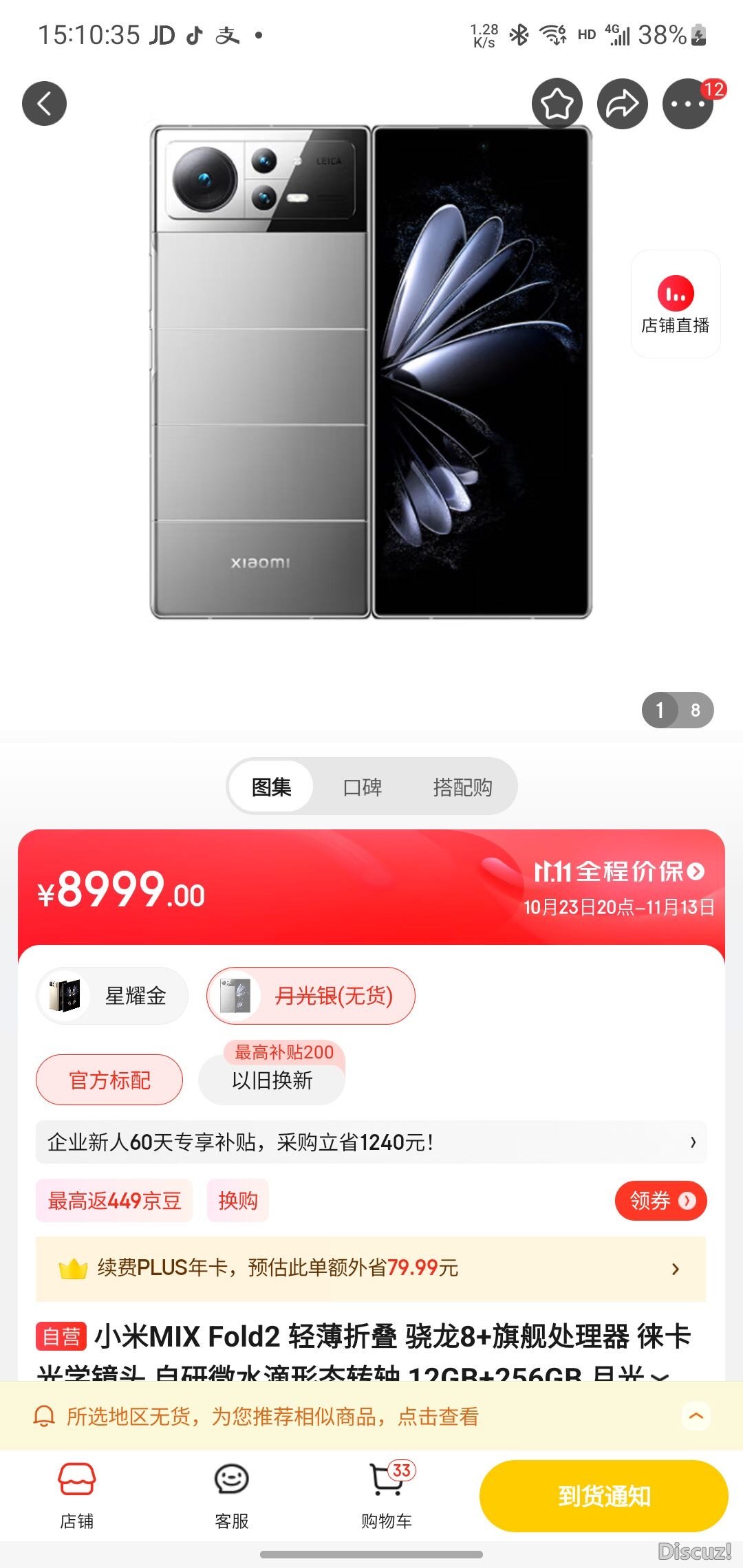Open the 店铺直播 store livestream
The height and width of the screenshot is (1568, 743).
(x=675, y=304)
